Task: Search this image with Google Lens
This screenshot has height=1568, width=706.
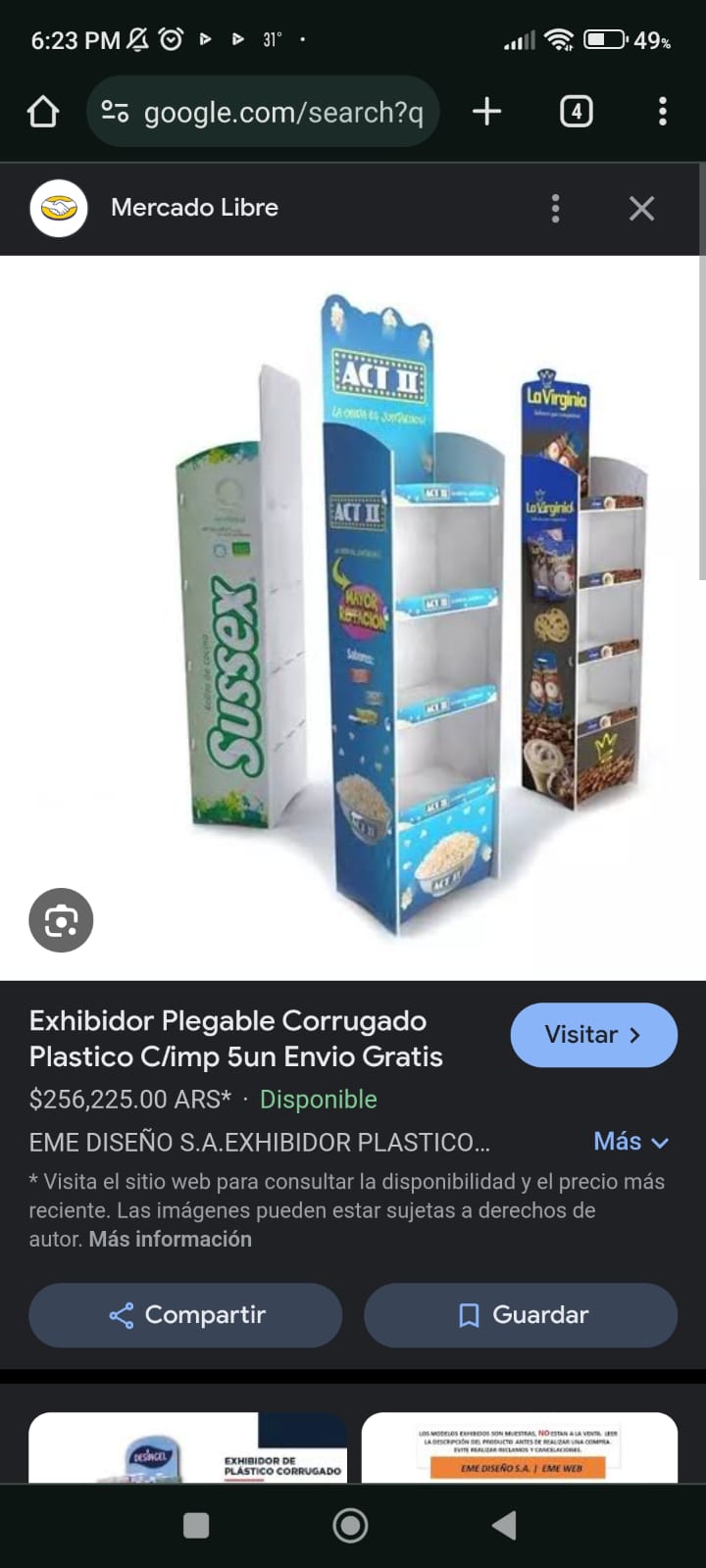Action: [61, 920]
